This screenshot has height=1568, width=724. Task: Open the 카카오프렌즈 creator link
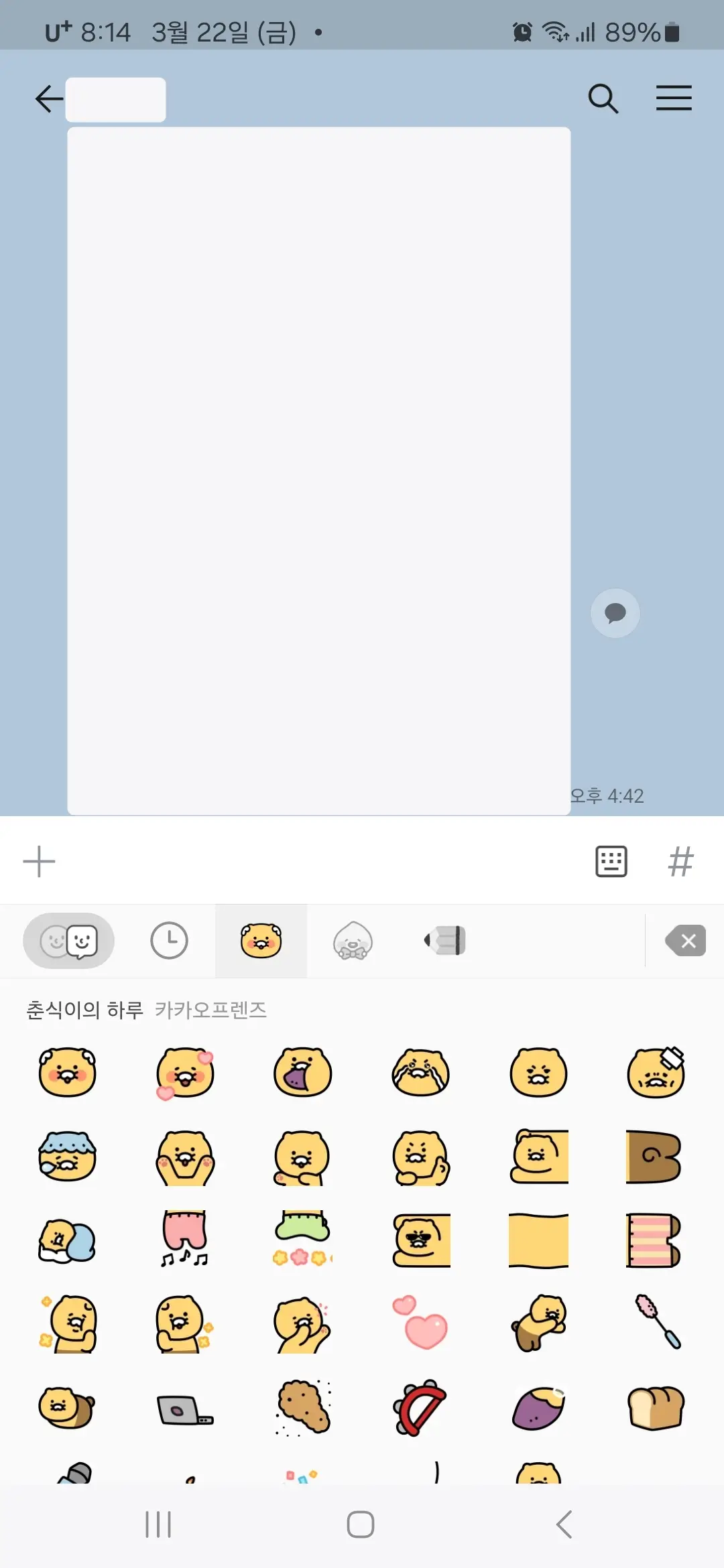(210, 1009)
